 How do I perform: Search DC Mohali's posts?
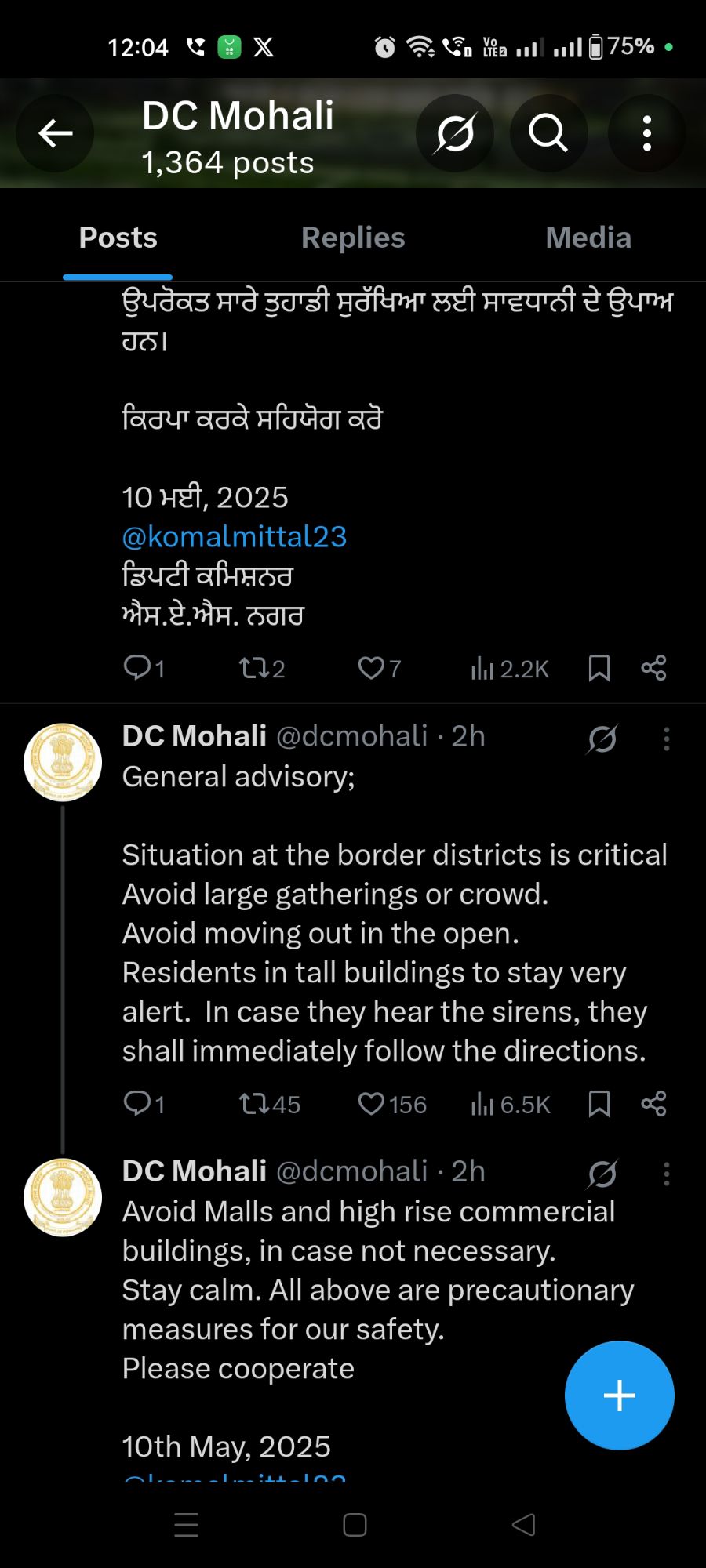click(x=548, y=133)
